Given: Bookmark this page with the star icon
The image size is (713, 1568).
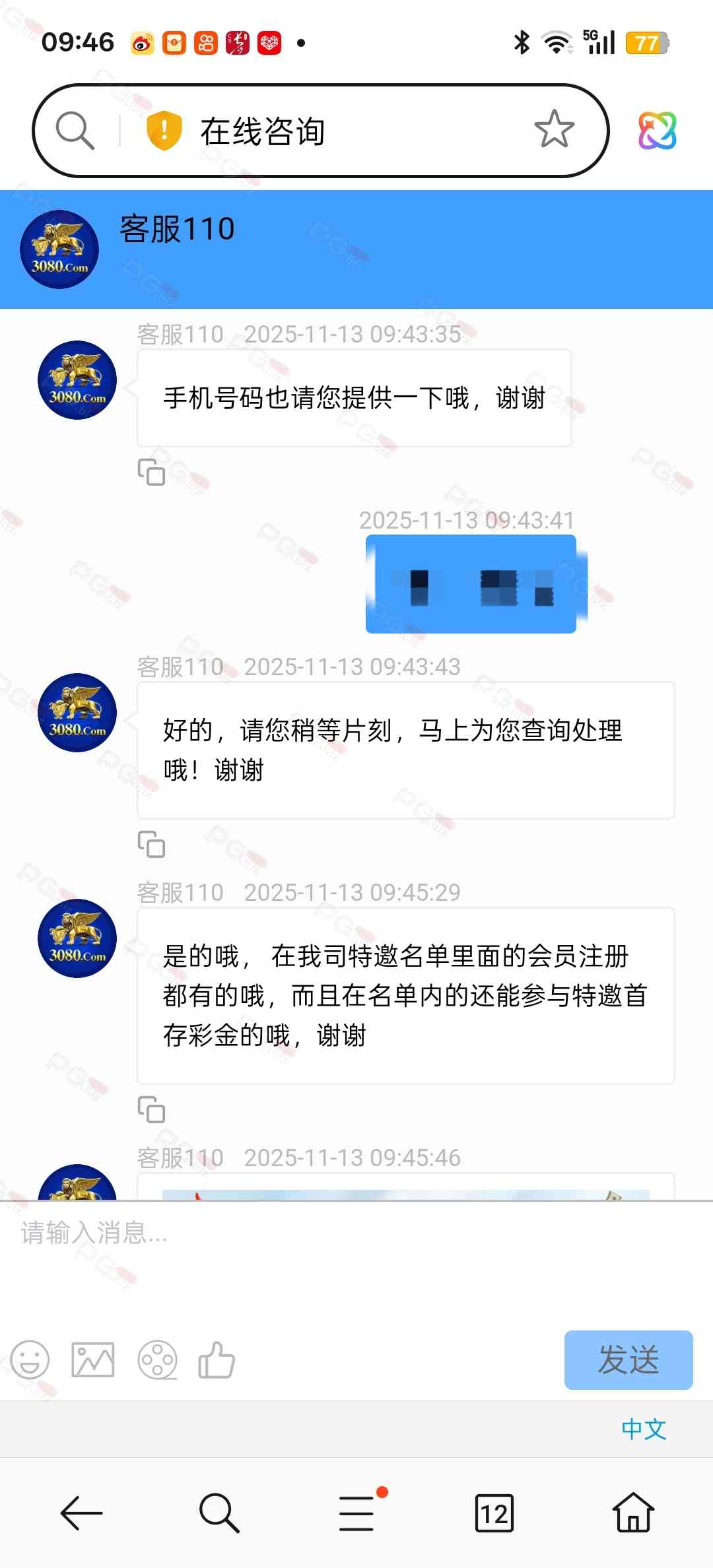Looking at the screenshot, I should (x=554, y=129).
